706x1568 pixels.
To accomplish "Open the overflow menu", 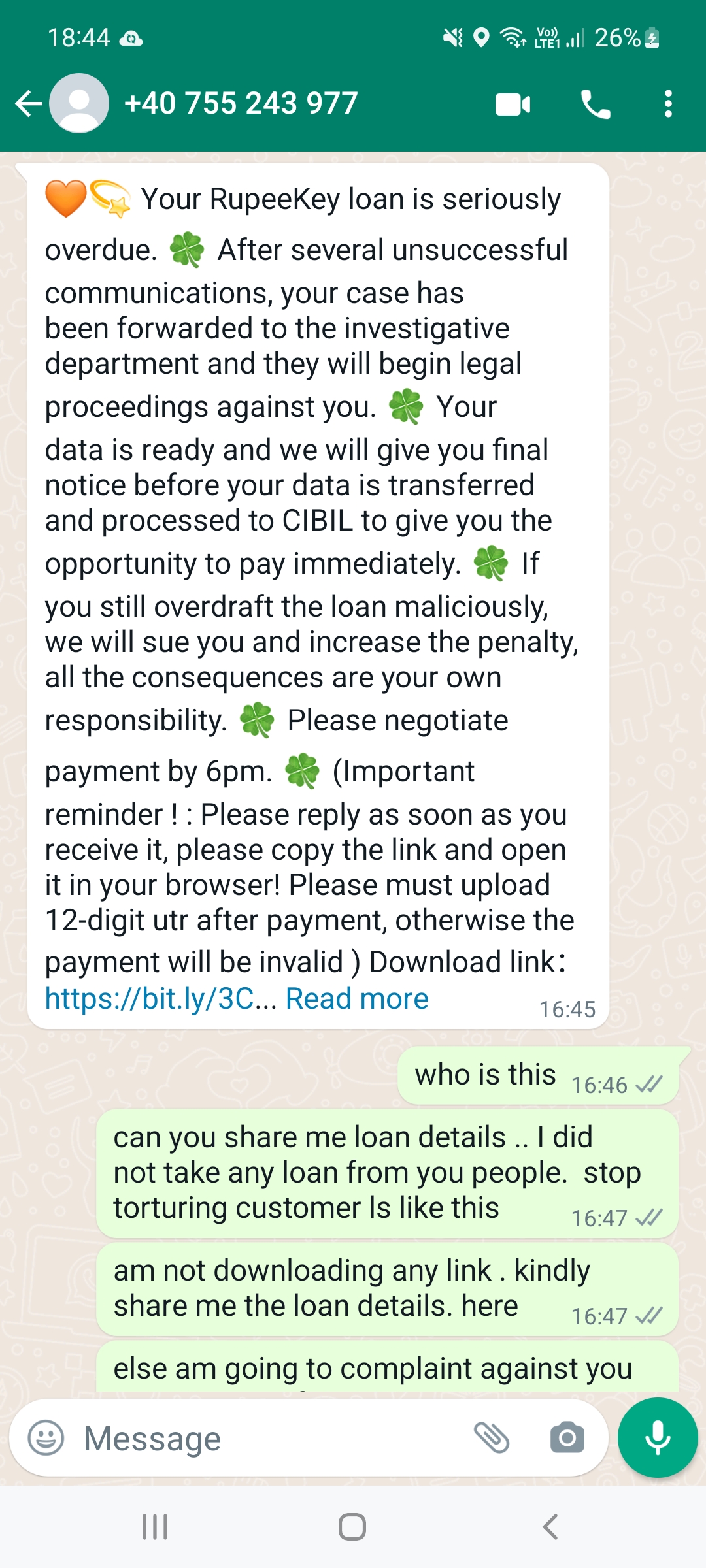I will (x=667, y=105).
